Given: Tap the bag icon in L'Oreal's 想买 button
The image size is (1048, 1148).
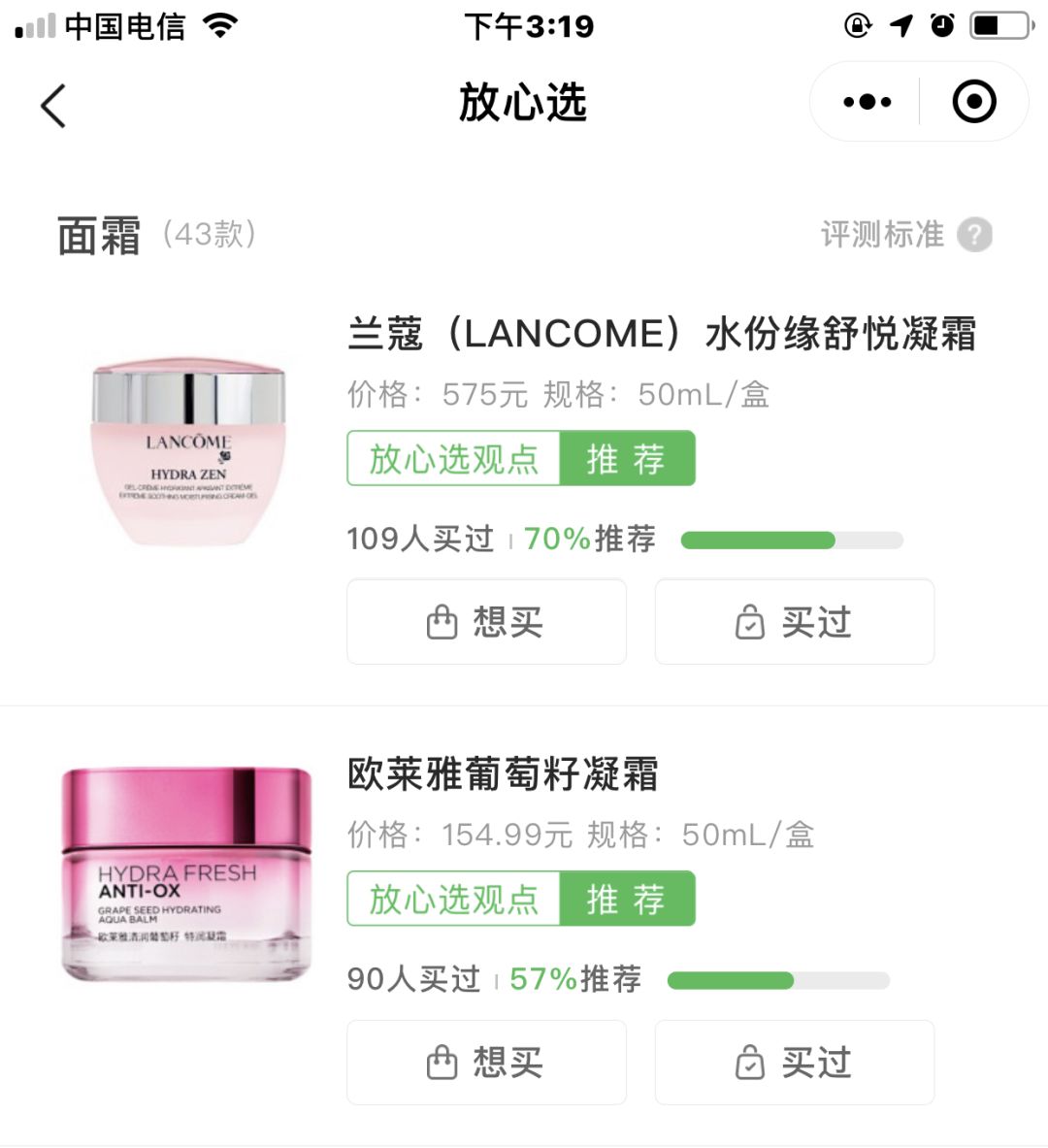Looking at the screenshot, I should pyautogui.click(x=442, y=1063).
